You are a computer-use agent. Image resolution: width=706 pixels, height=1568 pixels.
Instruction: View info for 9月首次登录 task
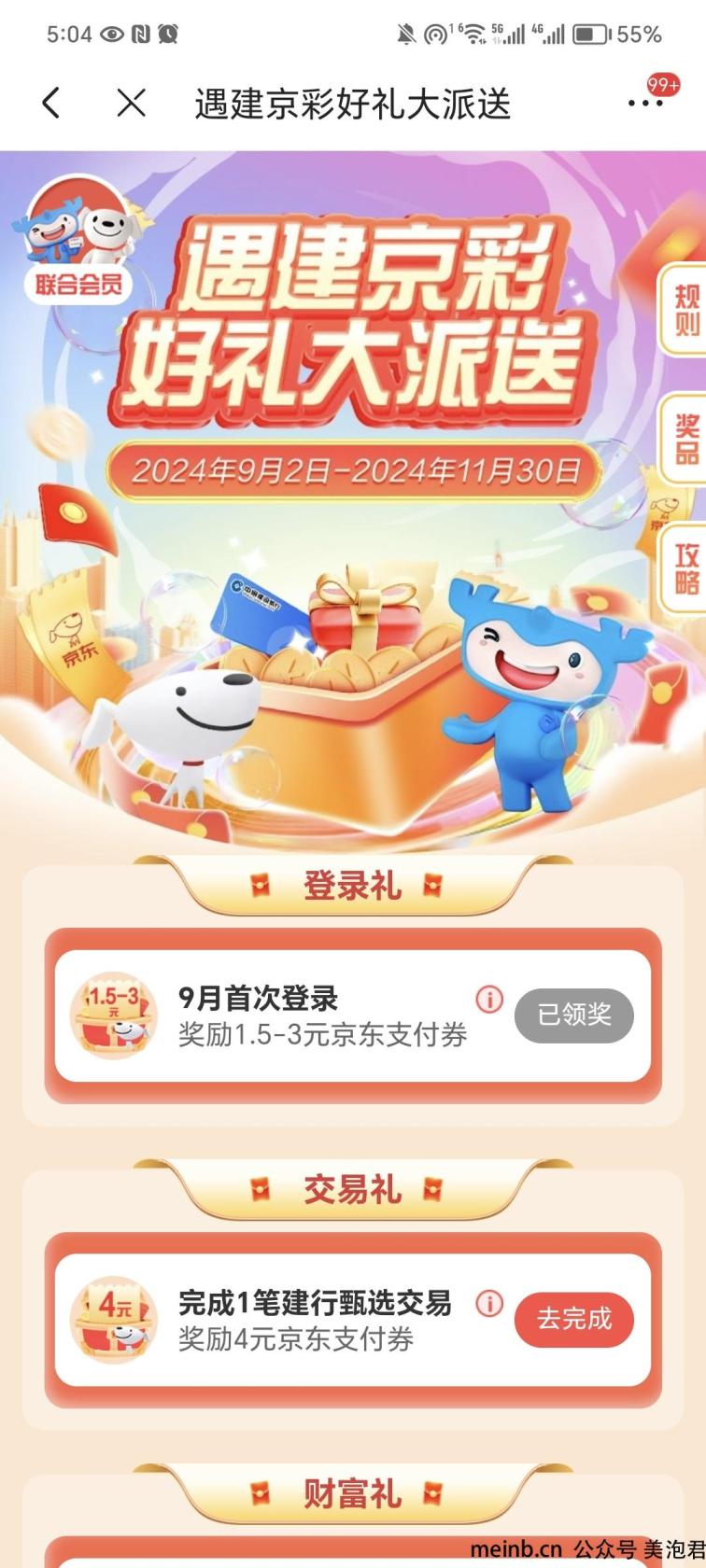(489, 1000)
